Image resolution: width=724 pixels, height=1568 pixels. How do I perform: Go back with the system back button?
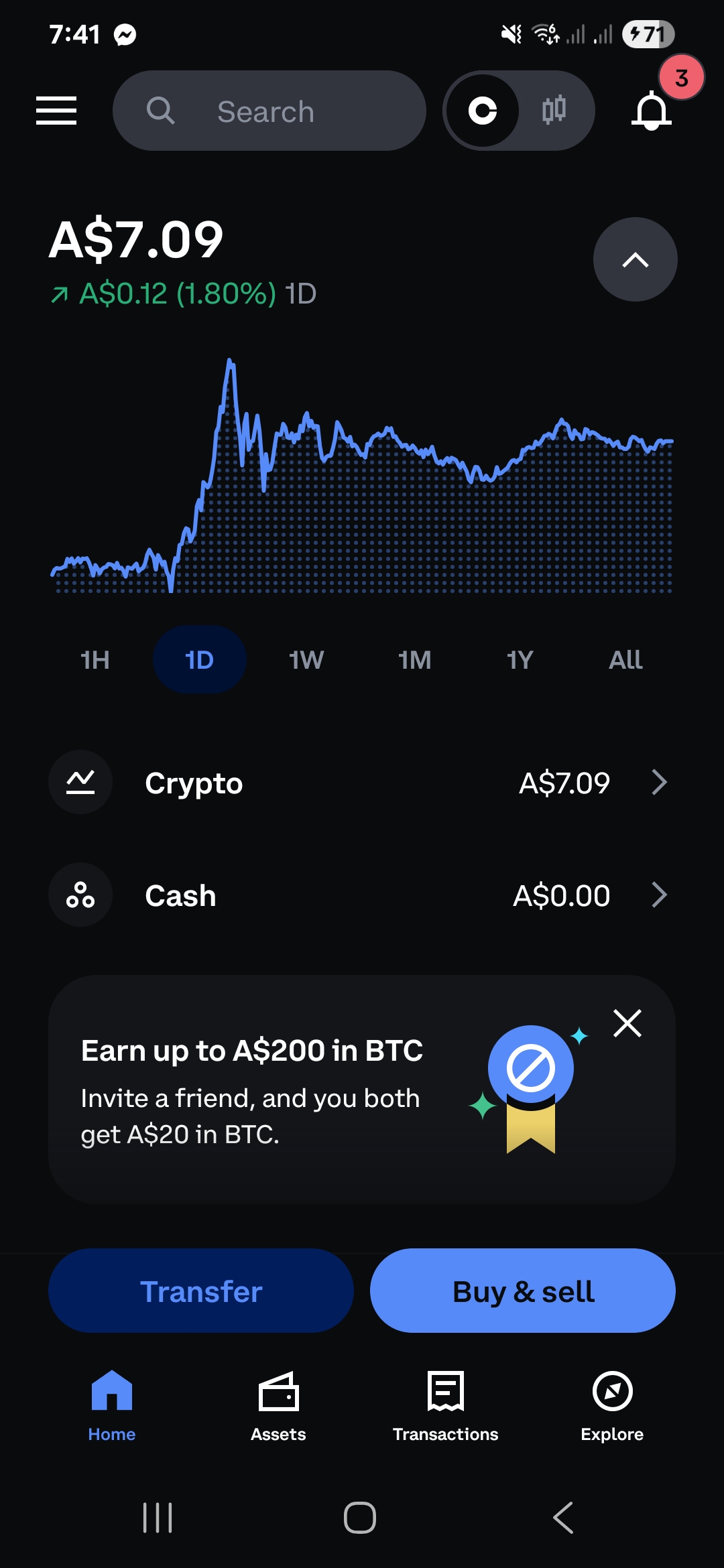563,1518
